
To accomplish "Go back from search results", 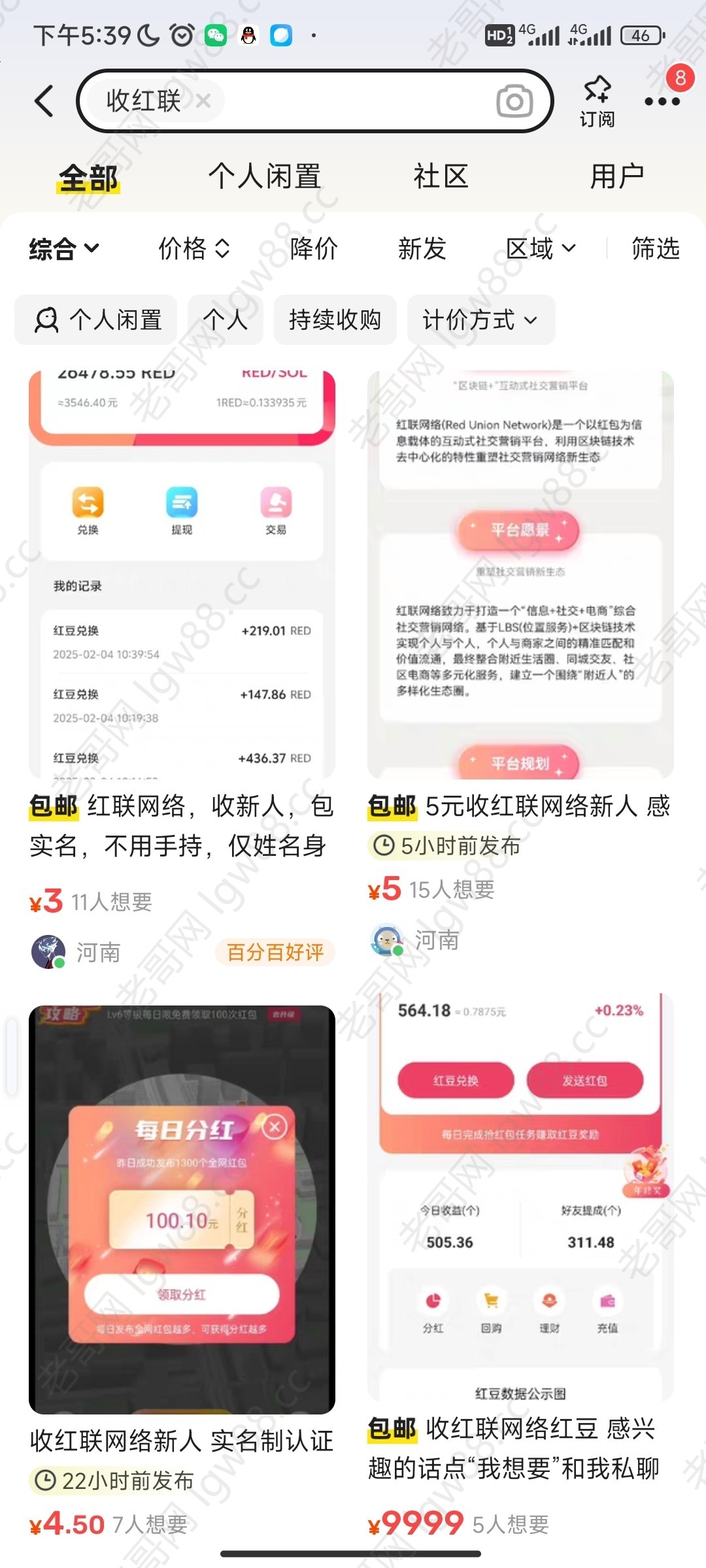I will pos(44,101).
